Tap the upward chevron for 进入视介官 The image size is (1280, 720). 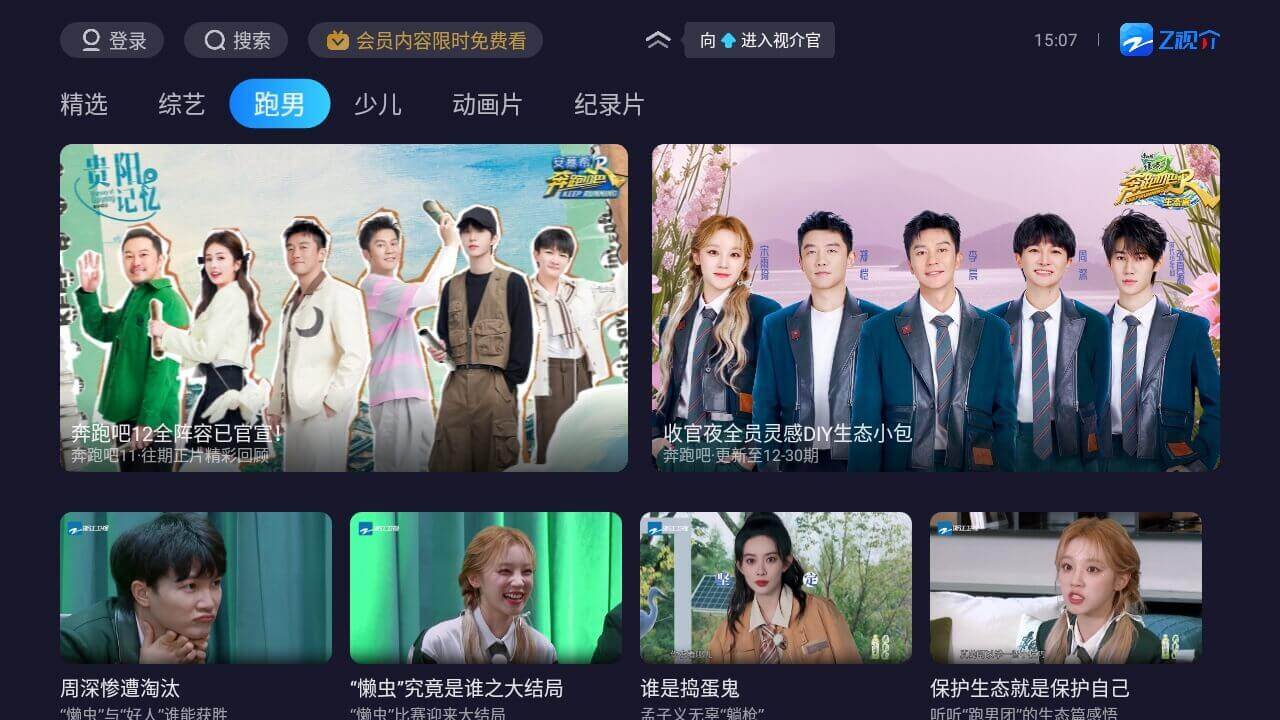658,41
